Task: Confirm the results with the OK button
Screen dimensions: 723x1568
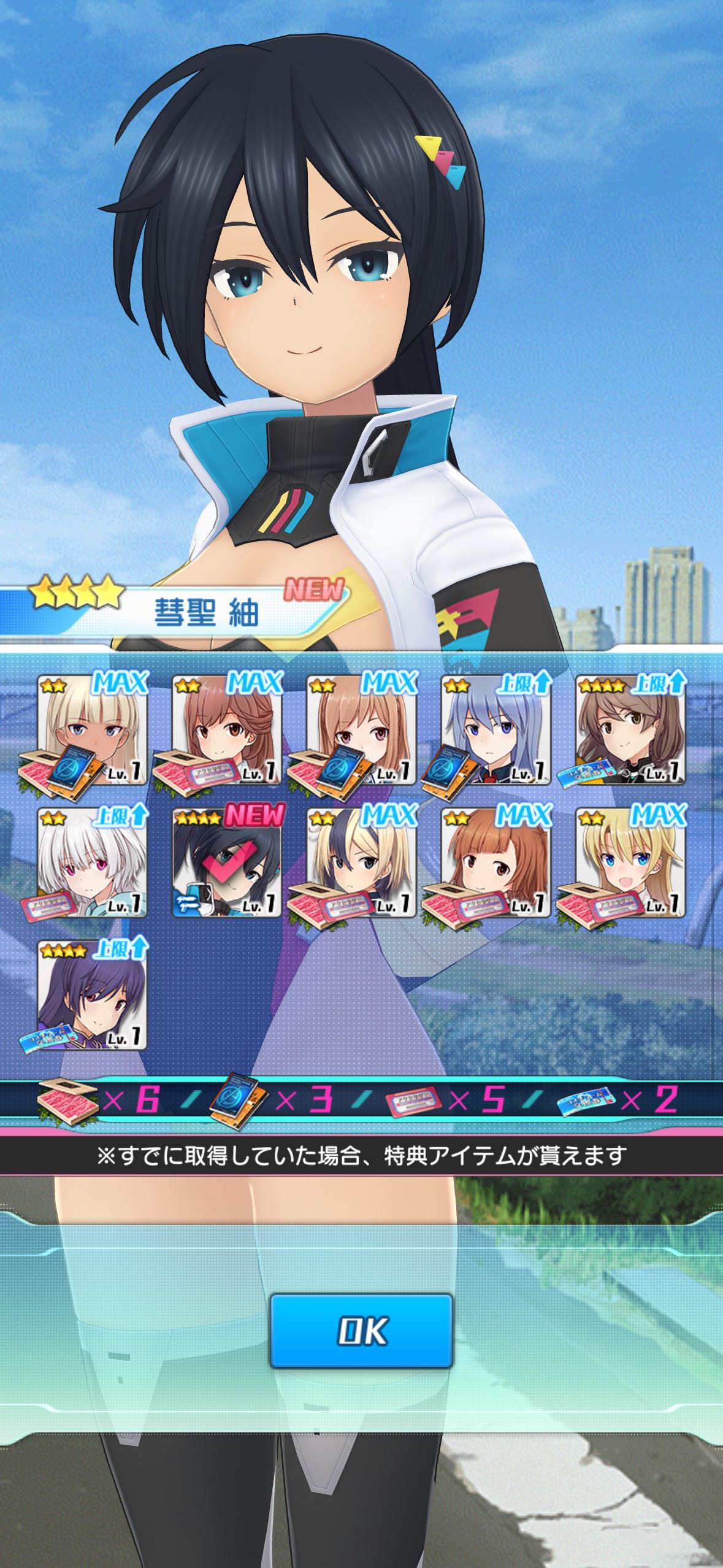Action: [x=361, y=1330]
